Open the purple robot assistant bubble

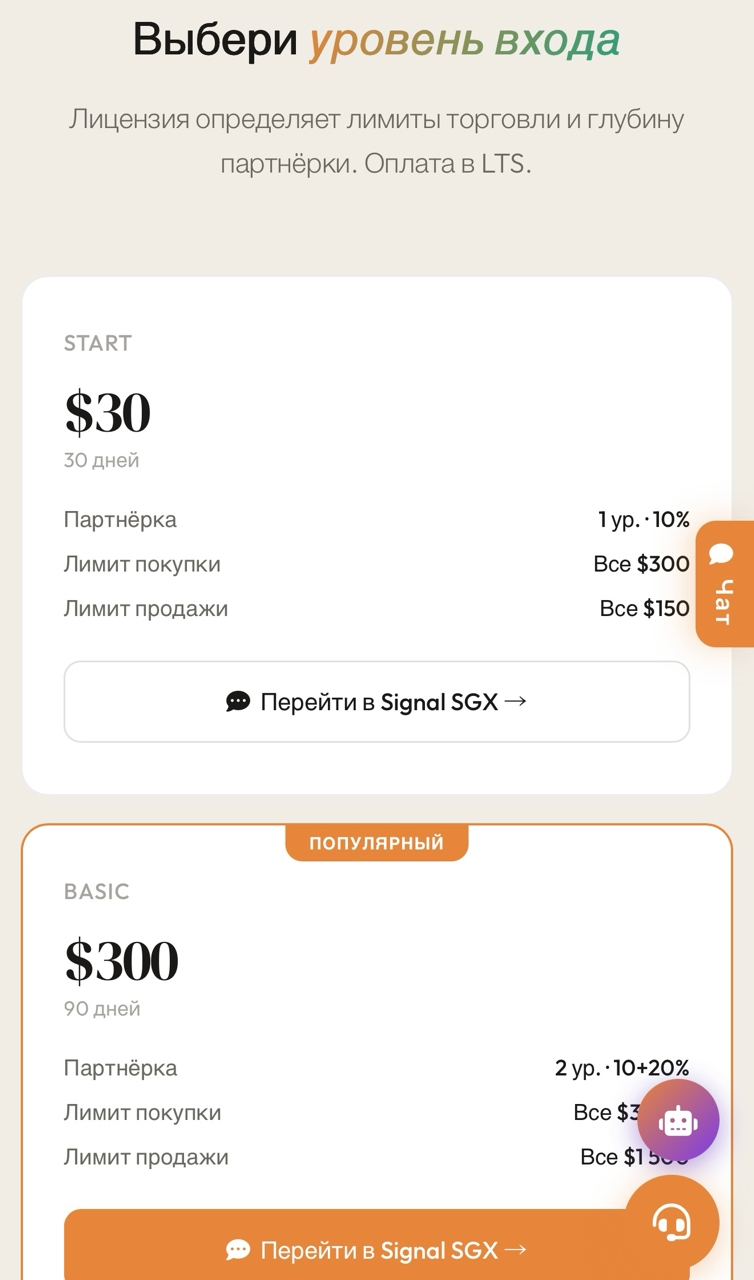click(x=678, y=1121)
